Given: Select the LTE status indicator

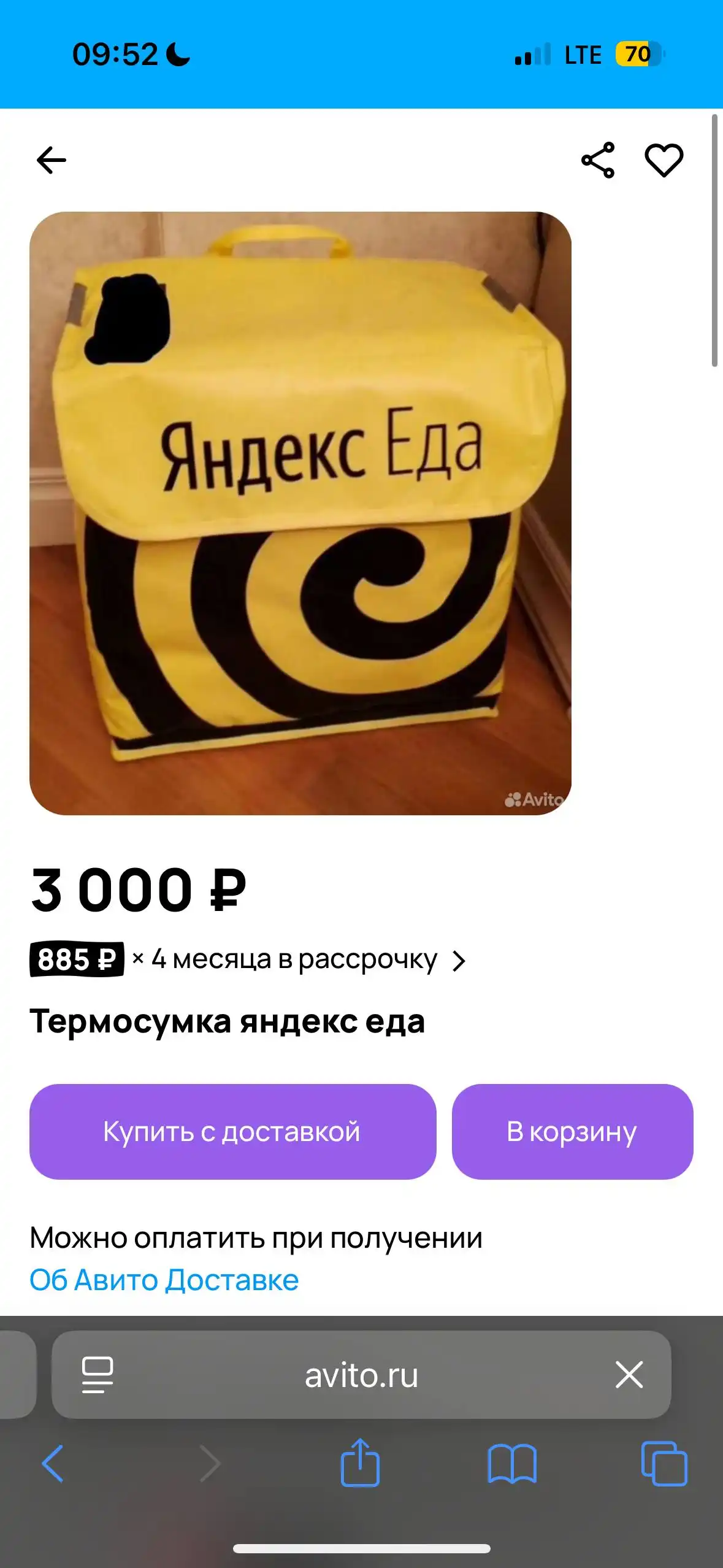Looking at the screenshot, I should [x=584, y=55].
